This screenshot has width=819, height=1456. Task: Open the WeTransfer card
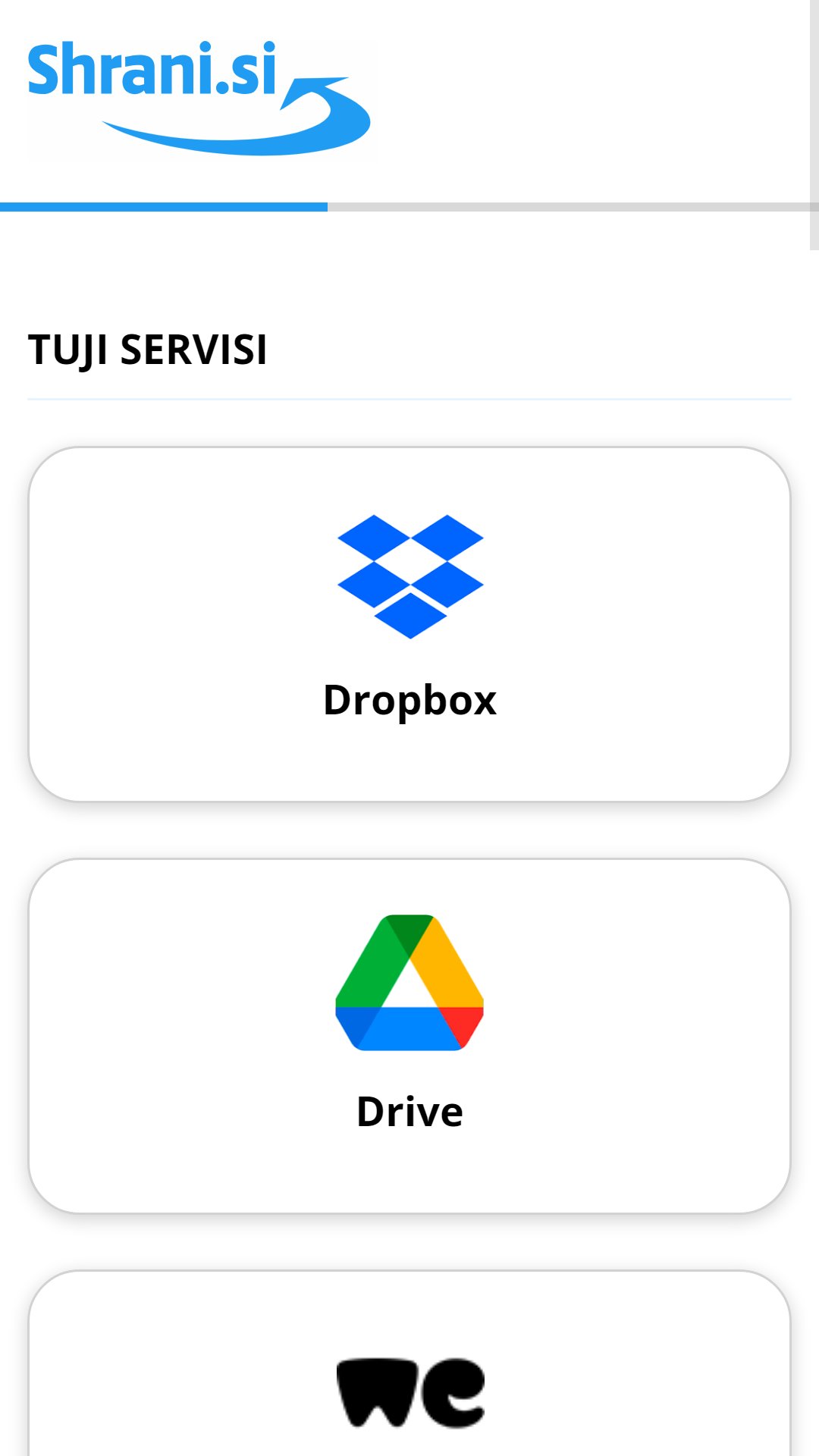(x=409, y=1363)
